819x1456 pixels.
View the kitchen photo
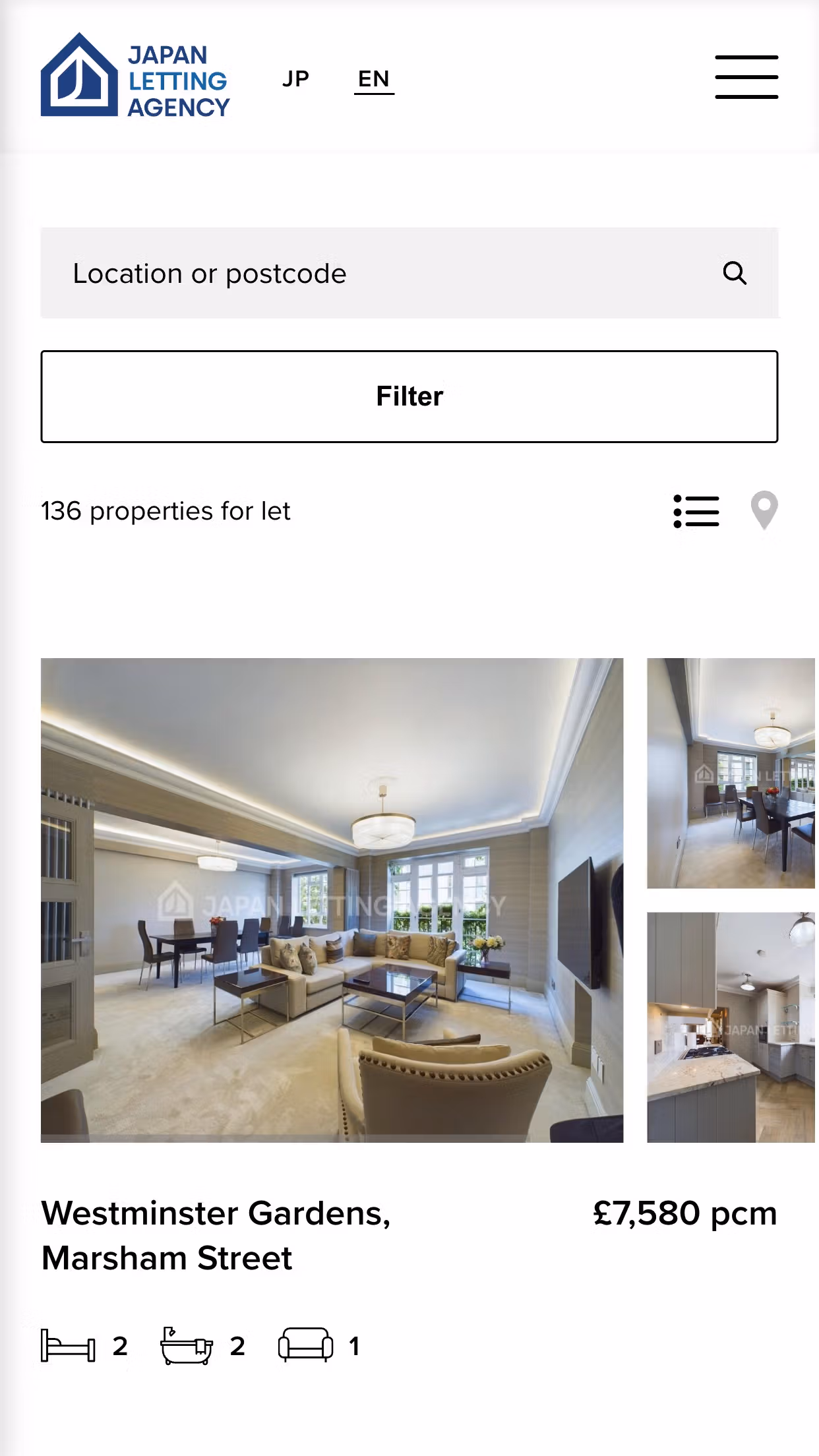pyautogui.click(x=731, y=1027)
